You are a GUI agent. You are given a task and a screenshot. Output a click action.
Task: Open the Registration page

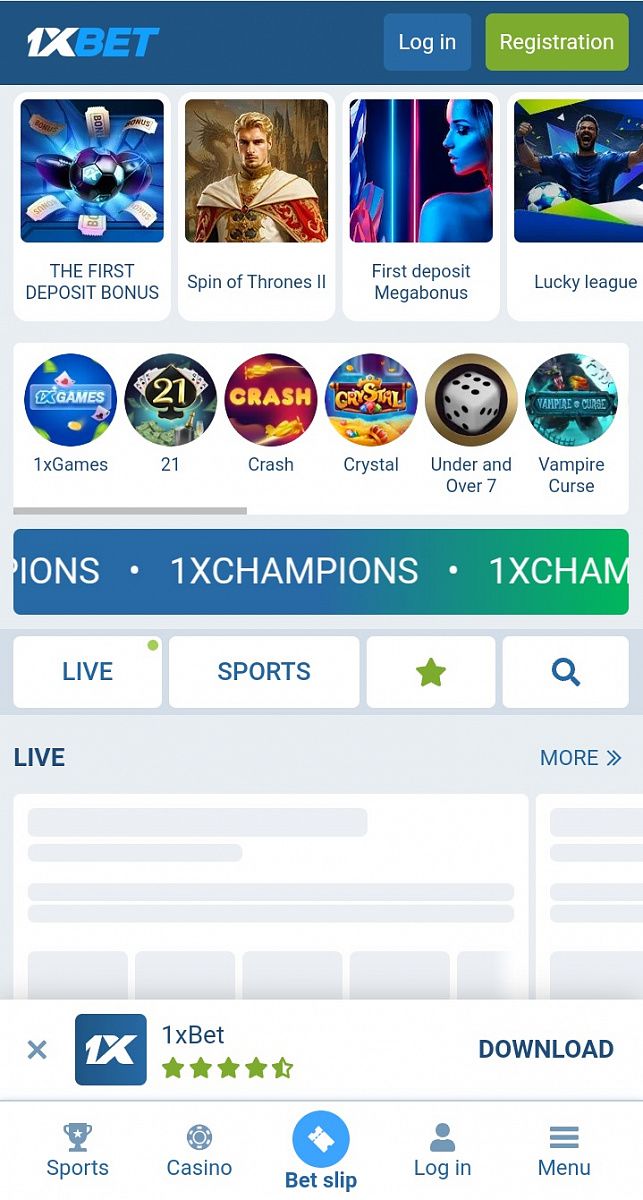pos(556,42)
